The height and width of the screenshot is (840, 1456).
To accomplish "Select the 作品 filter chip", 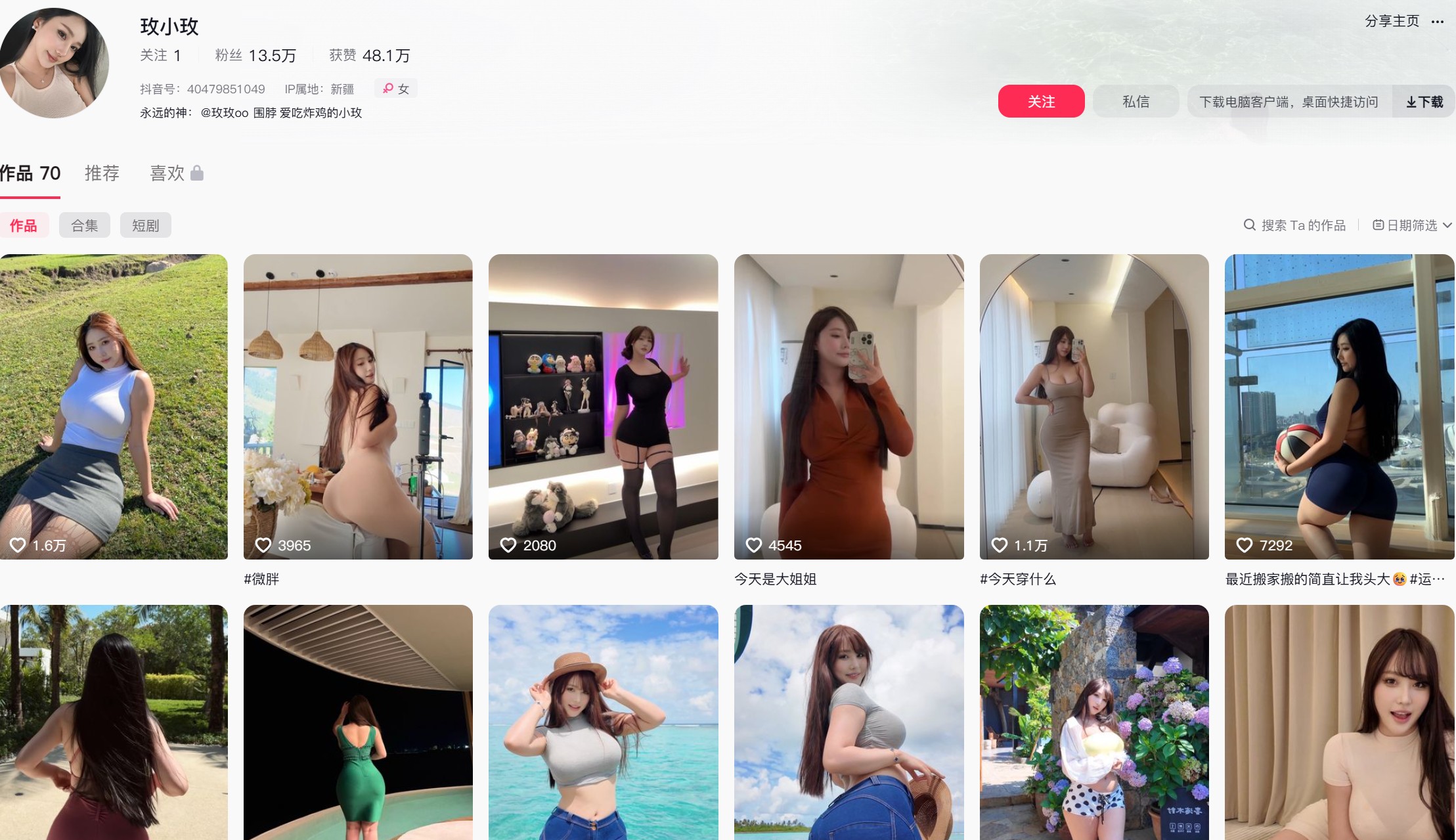I will pyautogui.click(x=24, y=225).
